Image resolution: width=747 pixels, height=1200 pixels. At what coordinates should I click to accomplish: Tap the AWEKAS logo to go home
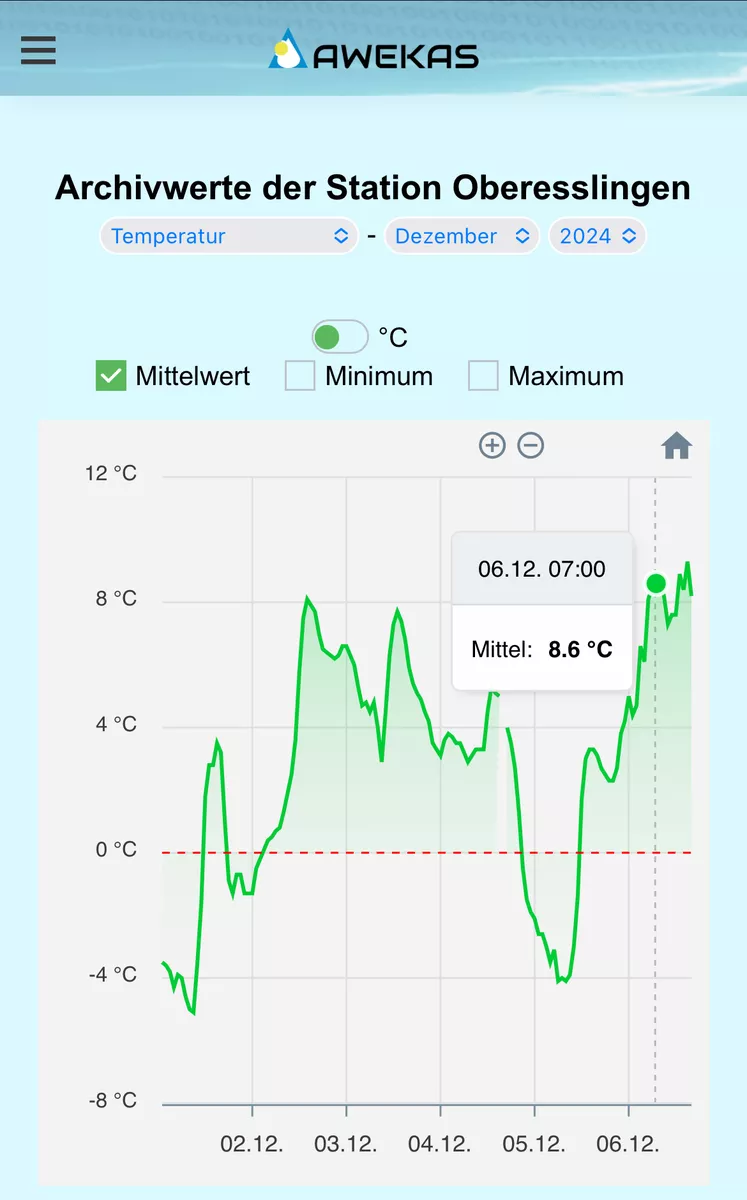[374, 50]
